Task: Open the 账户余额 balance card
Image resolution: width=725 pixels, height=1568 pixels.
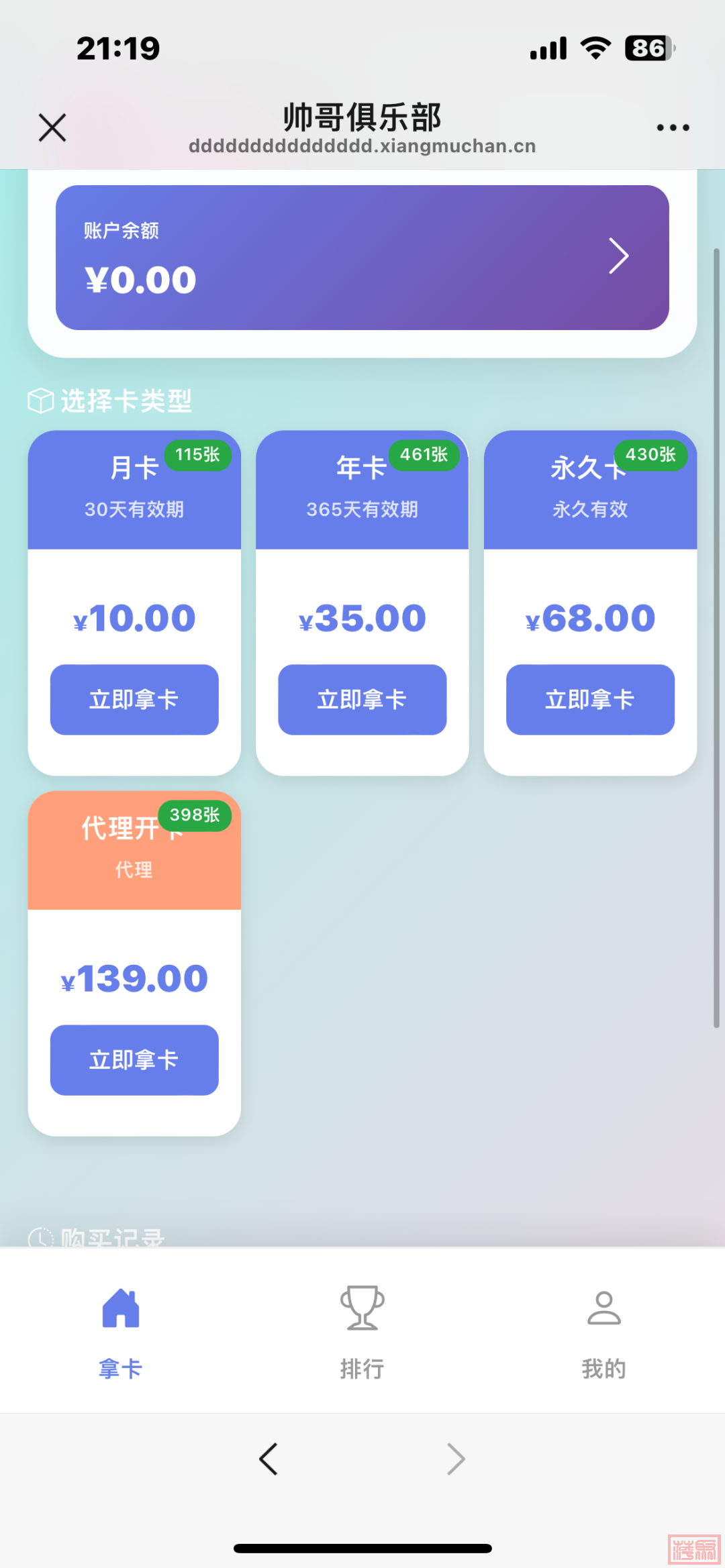Action: [362, 257]
